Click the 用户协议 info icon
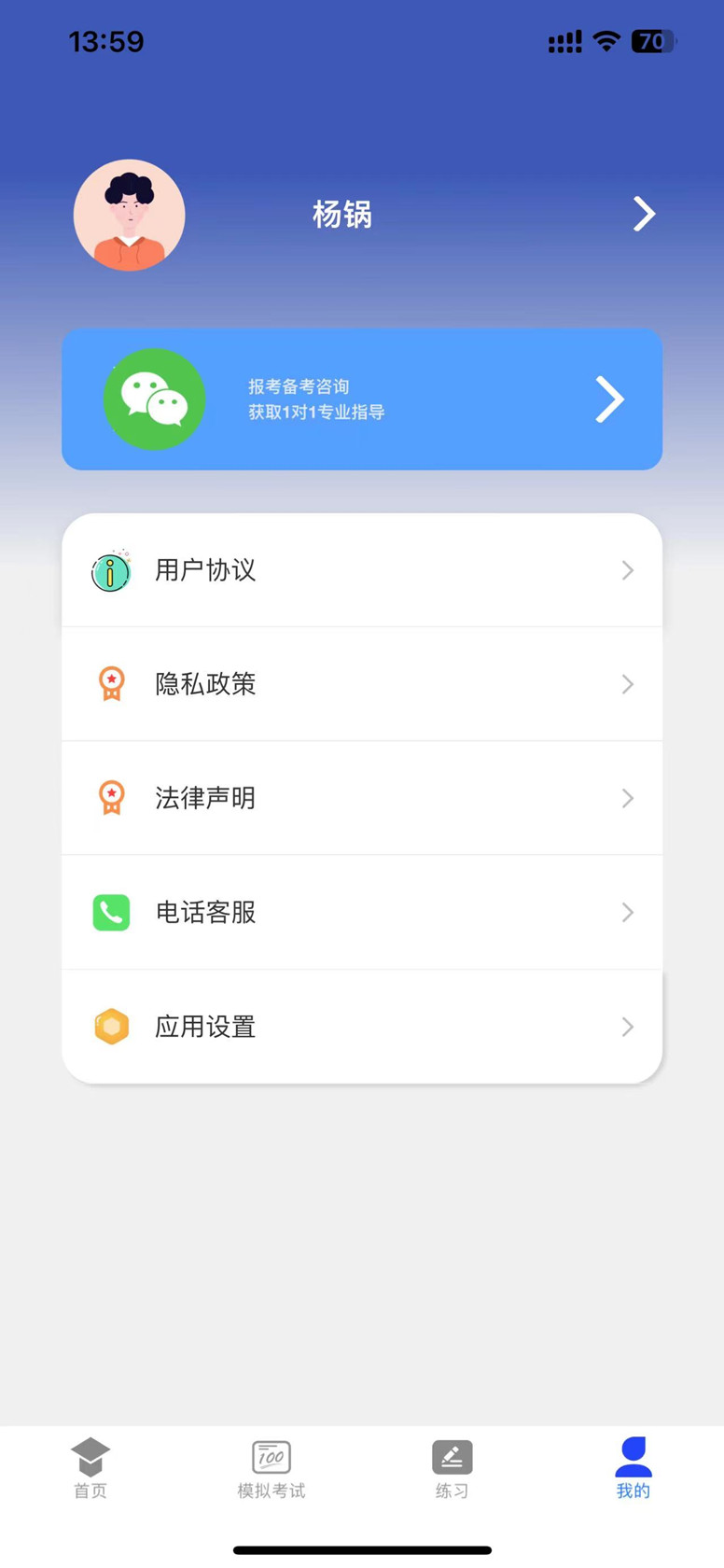The width and height of the screenshot is (724, 1568). [x=110, y=570]
